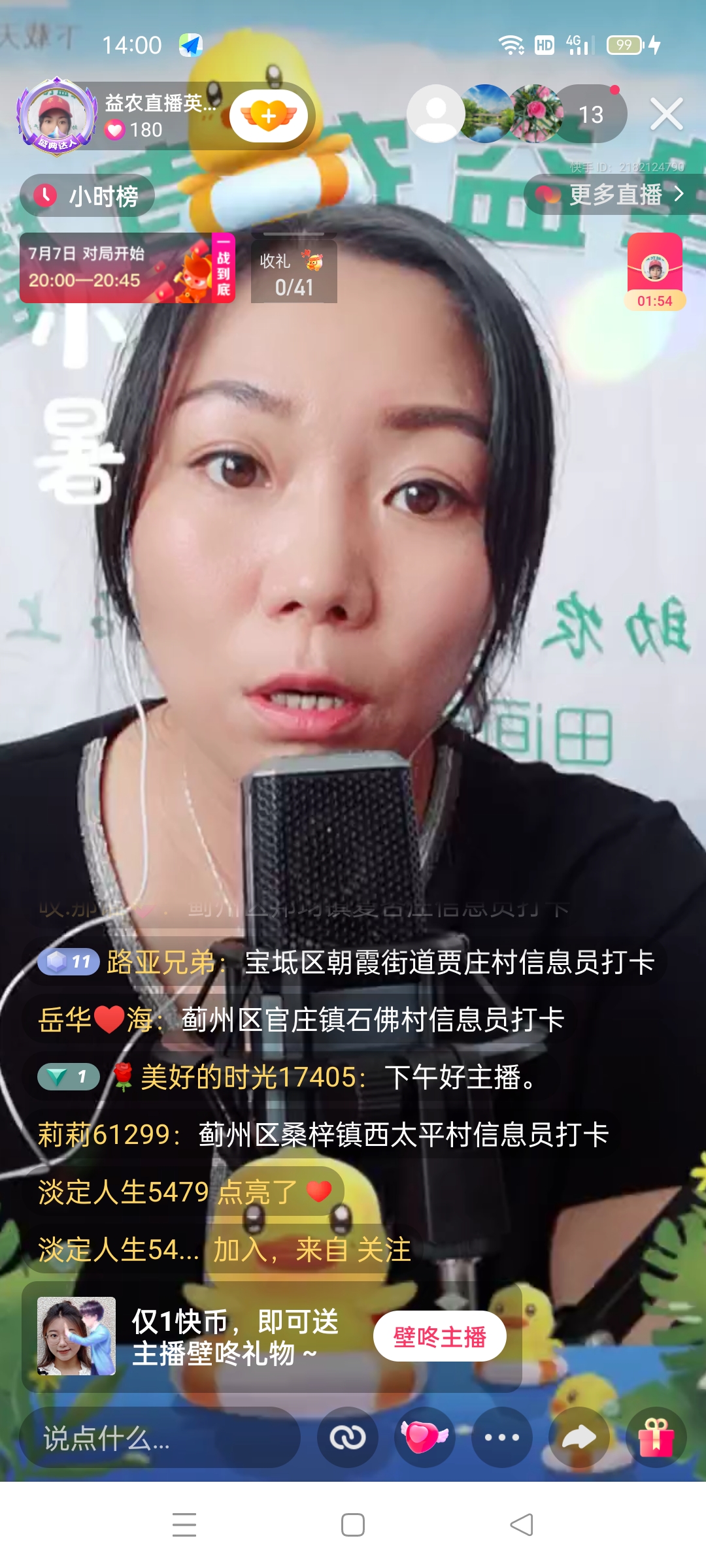This screenshot has width=706, height=1568.
Task: Send a like with the winged heart icon
Action: click(425, 1437)
